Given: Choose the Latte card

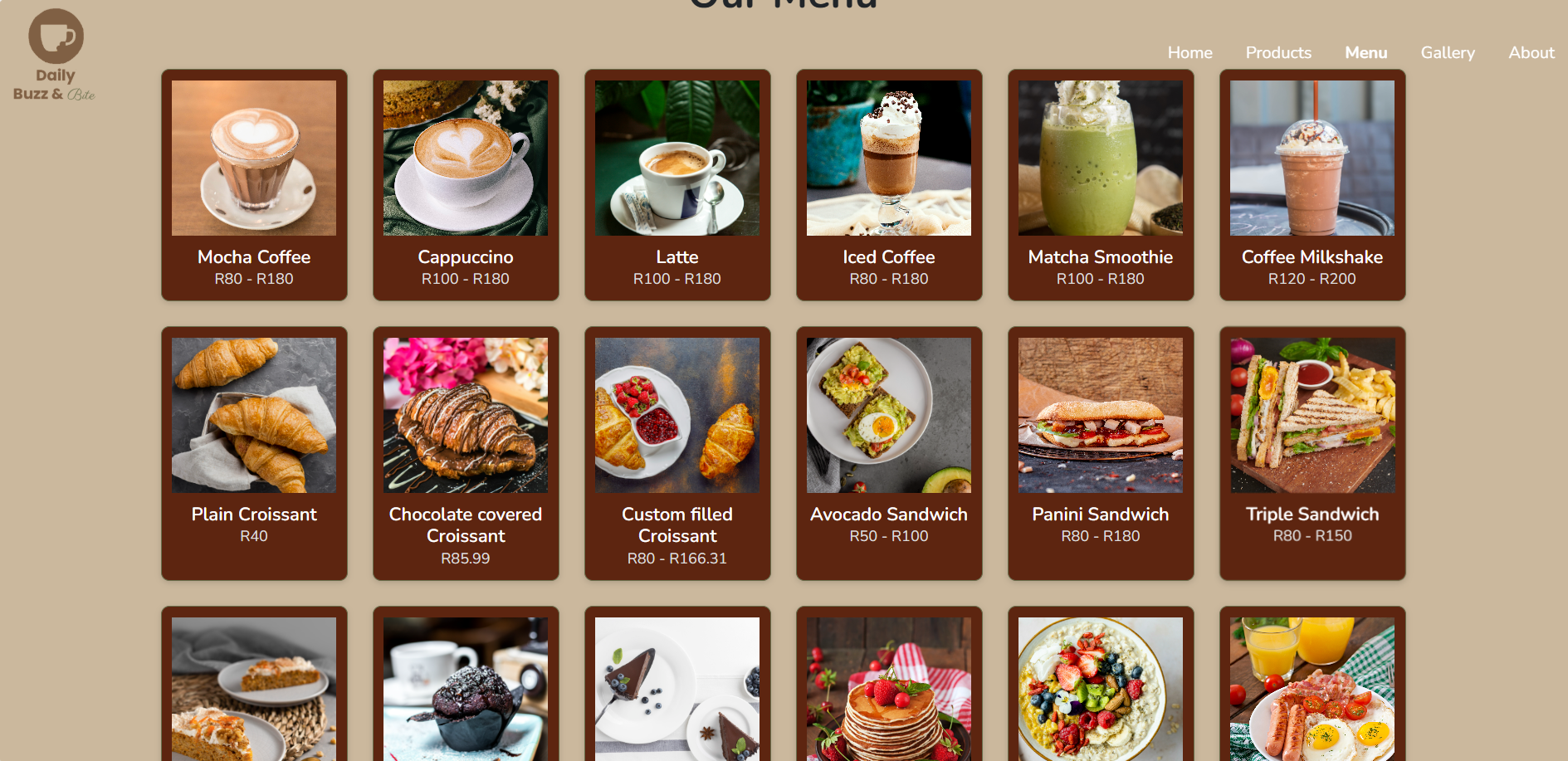Looking at the screenshot, I should tap(677, 184).
